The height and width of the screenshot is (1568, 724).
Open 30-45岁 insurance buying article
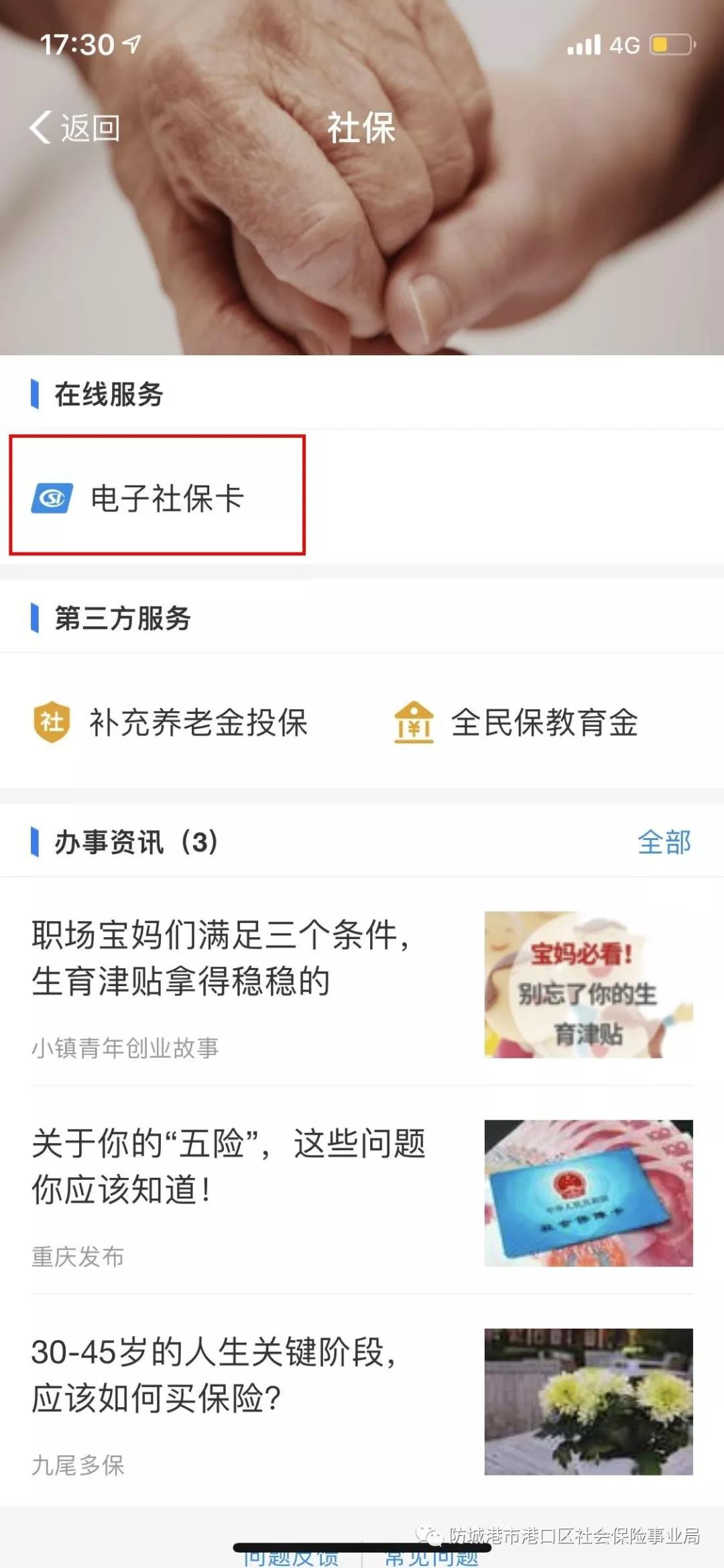pyautogui.click(x=215, y=1374)
